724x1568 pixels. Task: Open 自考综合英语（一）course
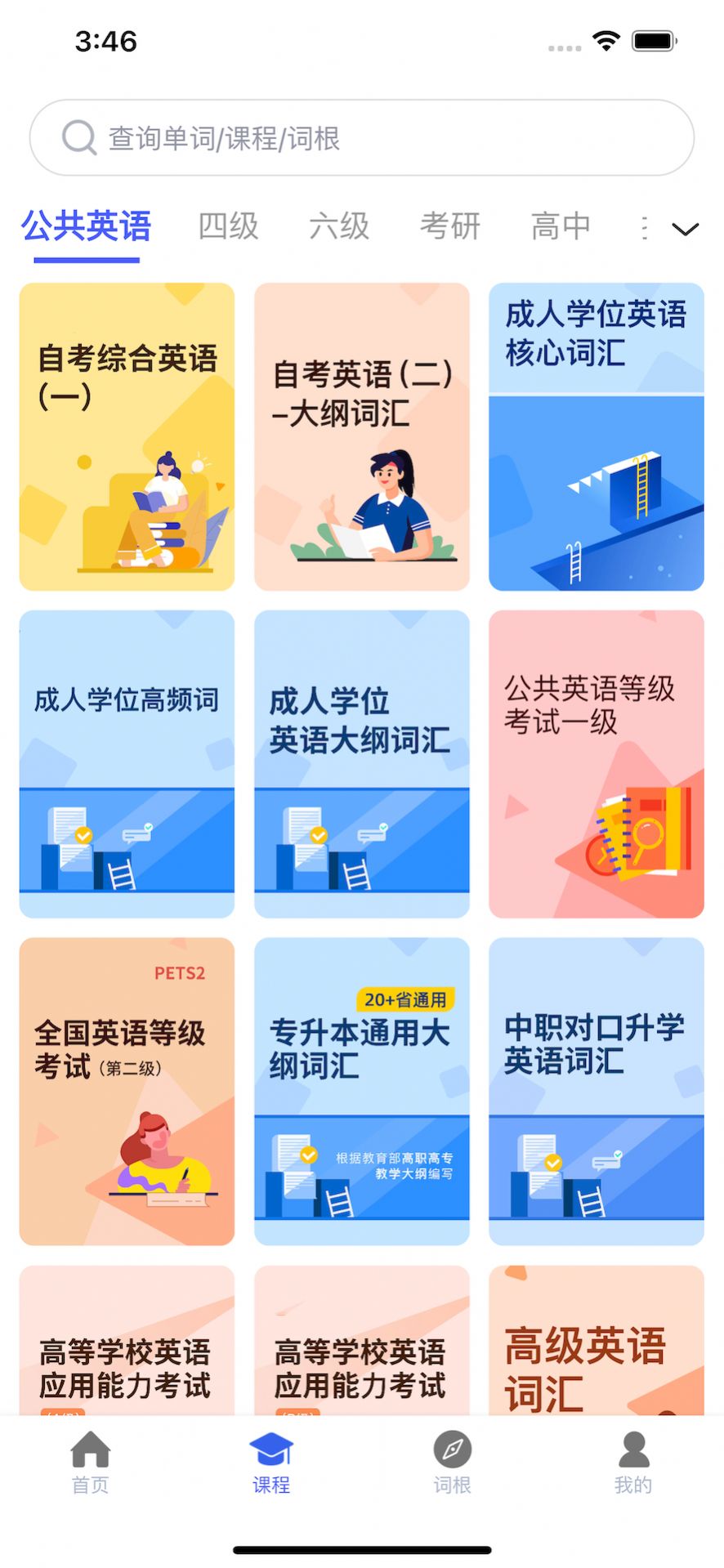coord(127,436)
